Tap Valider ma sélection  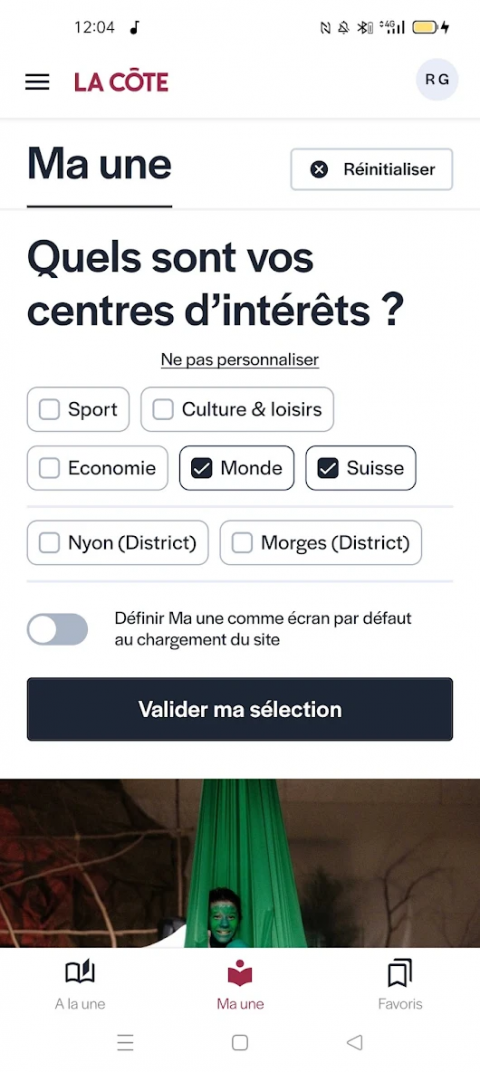coord(240,709)
